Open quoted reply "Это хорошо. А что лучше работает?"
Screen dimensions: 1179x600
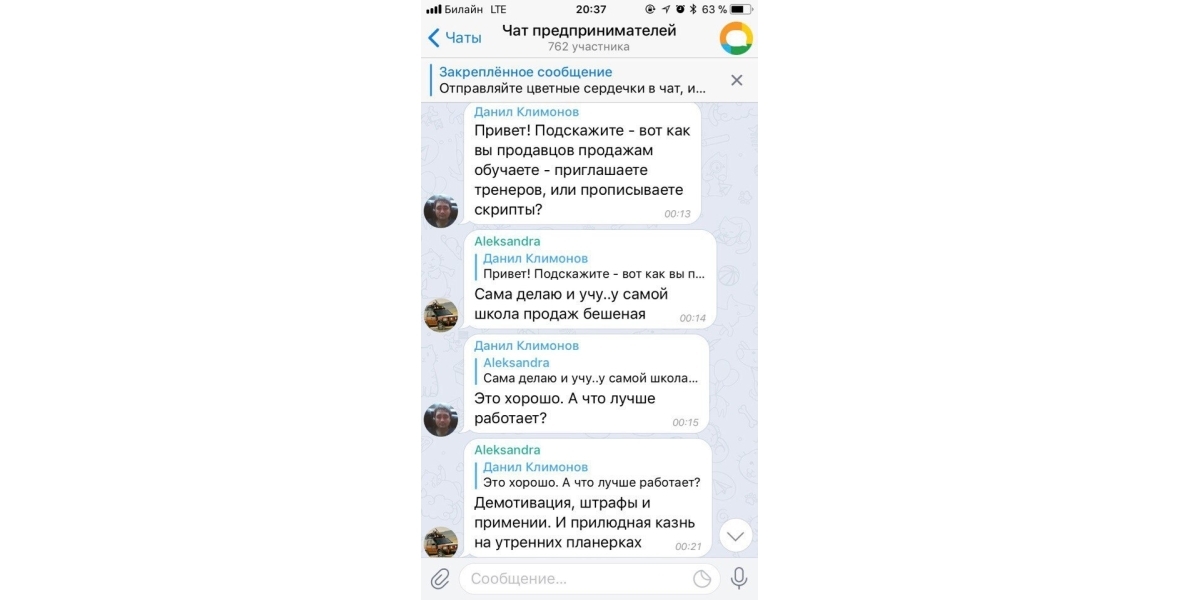pyautogui.click(x=590, y=475)
